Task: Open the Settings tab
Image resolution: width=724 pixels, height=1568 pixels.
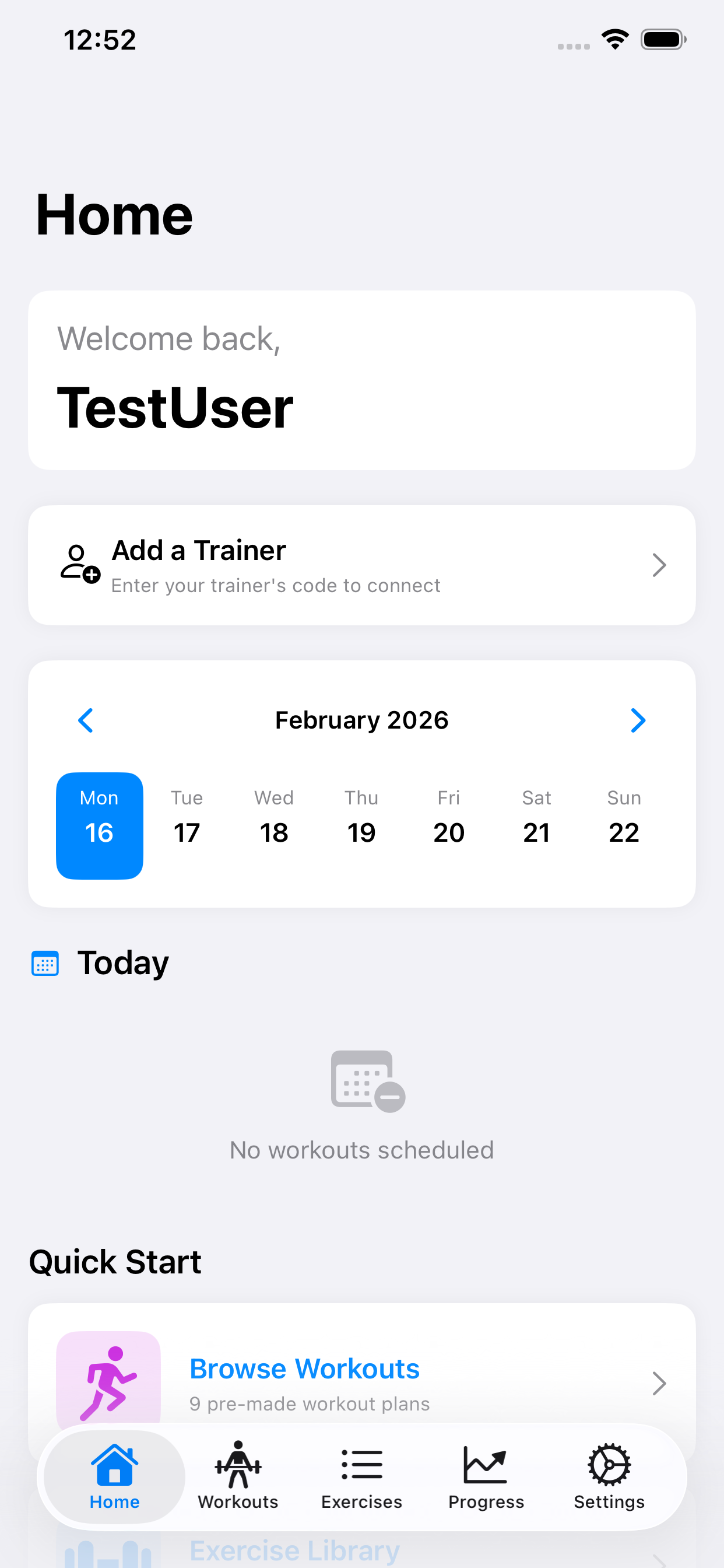Action: [x=609, y=1475]
